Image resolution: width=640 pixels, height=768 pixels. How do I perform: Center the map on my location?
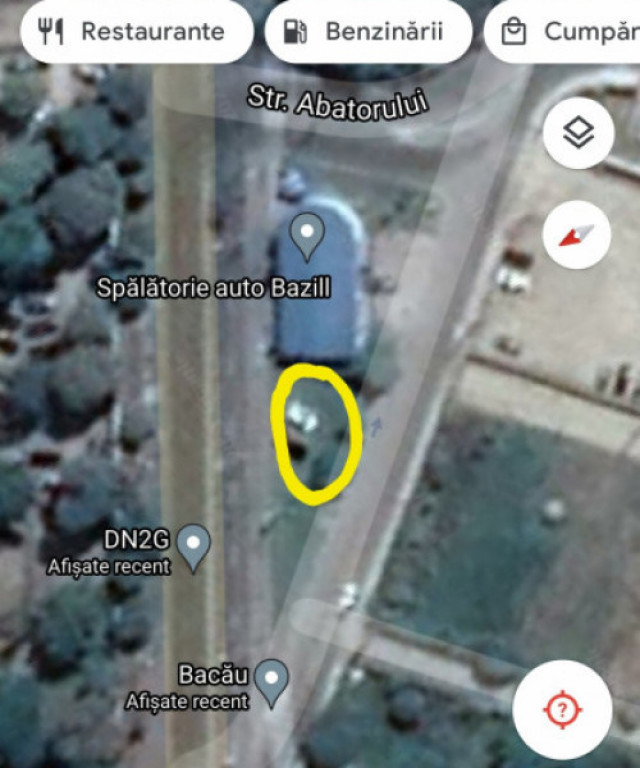(x=562, y=709)
